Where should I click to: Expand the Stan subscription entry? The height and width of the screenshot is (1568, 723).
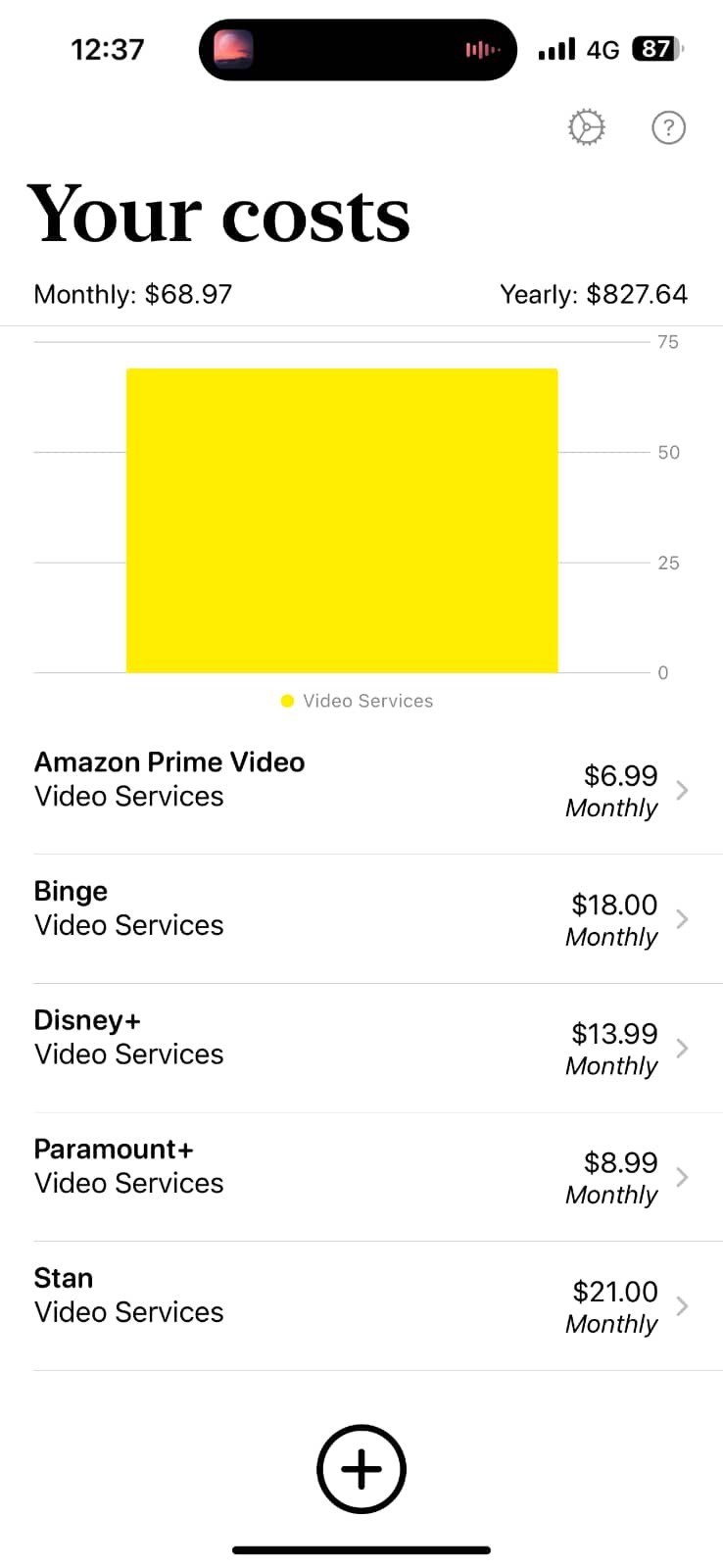682,1305
